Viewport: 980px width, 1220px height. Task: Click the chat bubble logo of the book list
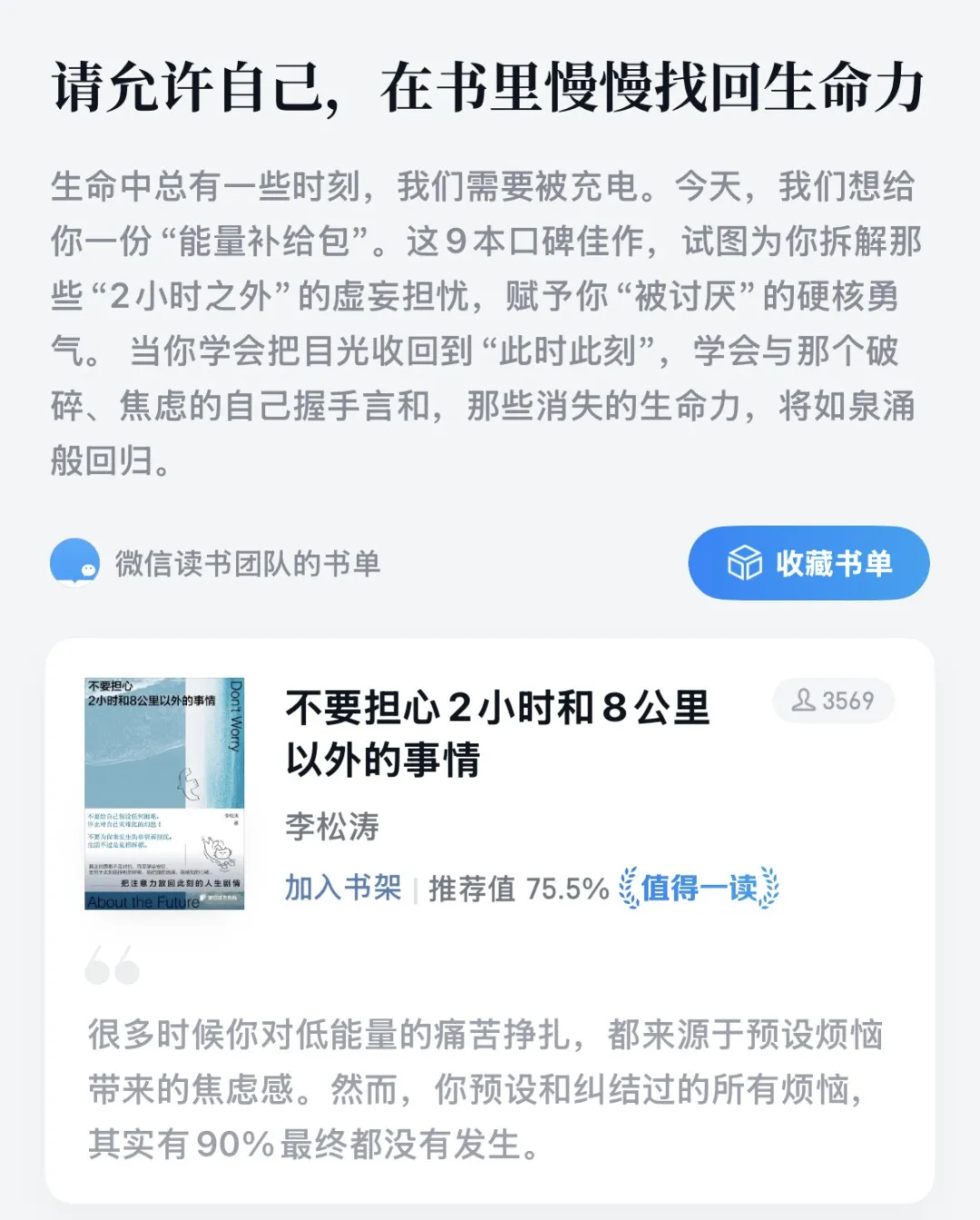point(76,563)
